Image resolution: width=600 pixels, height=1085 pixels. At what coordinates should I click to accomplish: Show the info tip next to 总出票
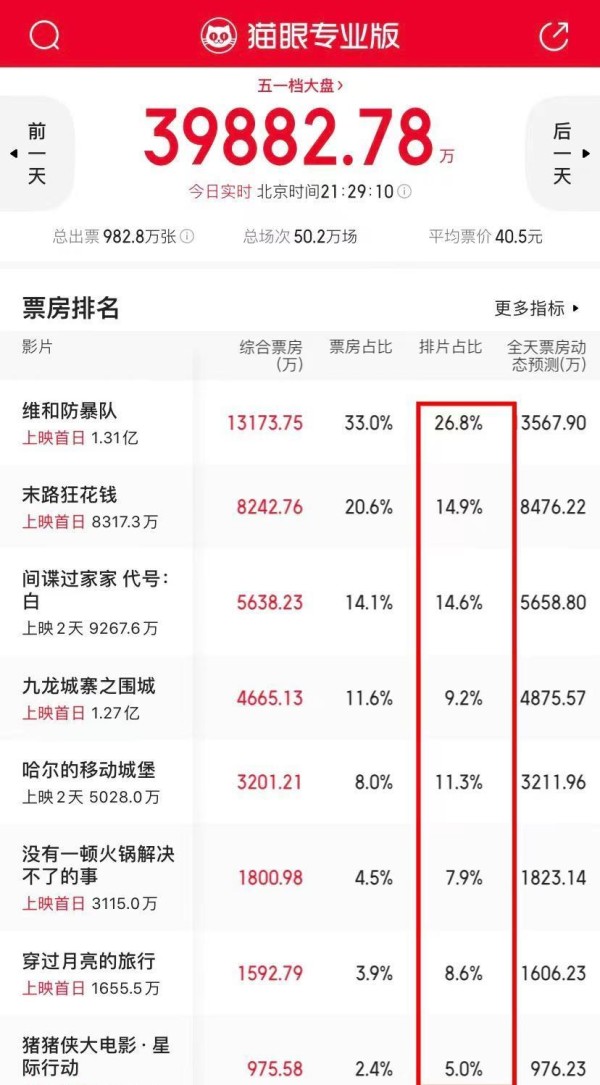pos(187,237)
